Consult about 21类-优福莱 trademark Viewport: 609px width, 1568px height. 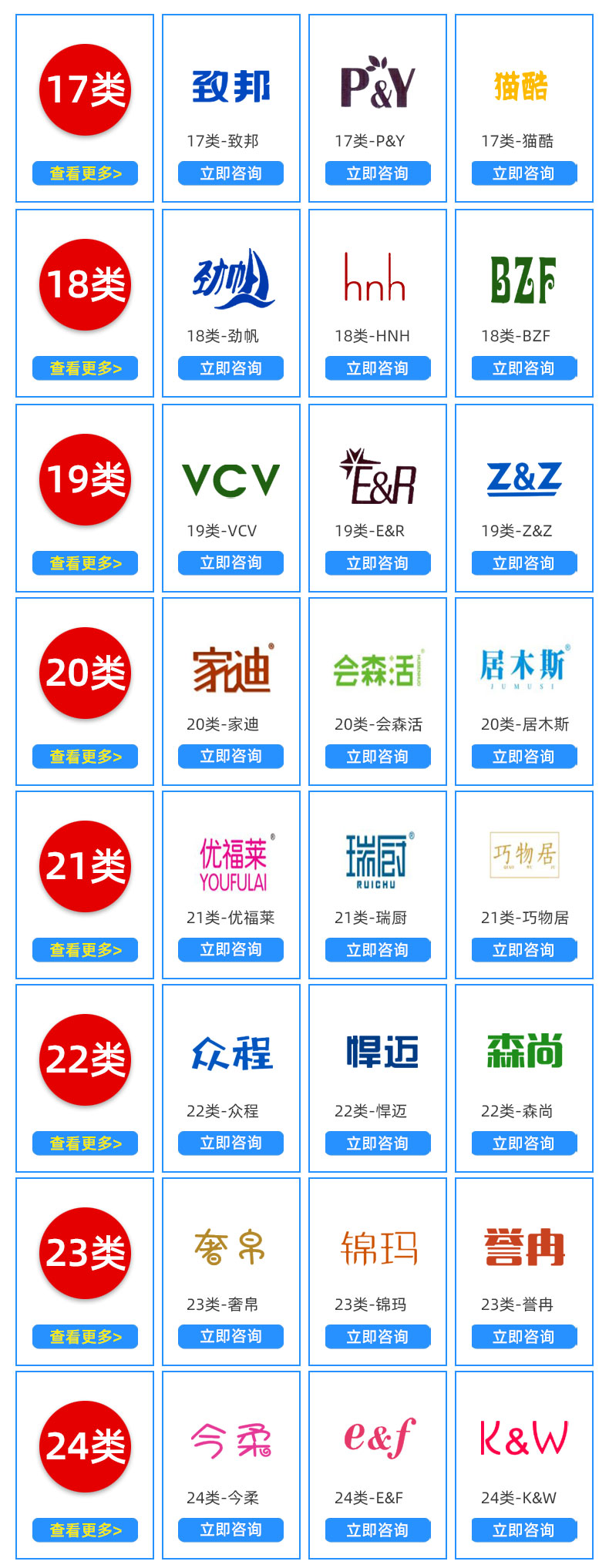(x=230, y=950)
